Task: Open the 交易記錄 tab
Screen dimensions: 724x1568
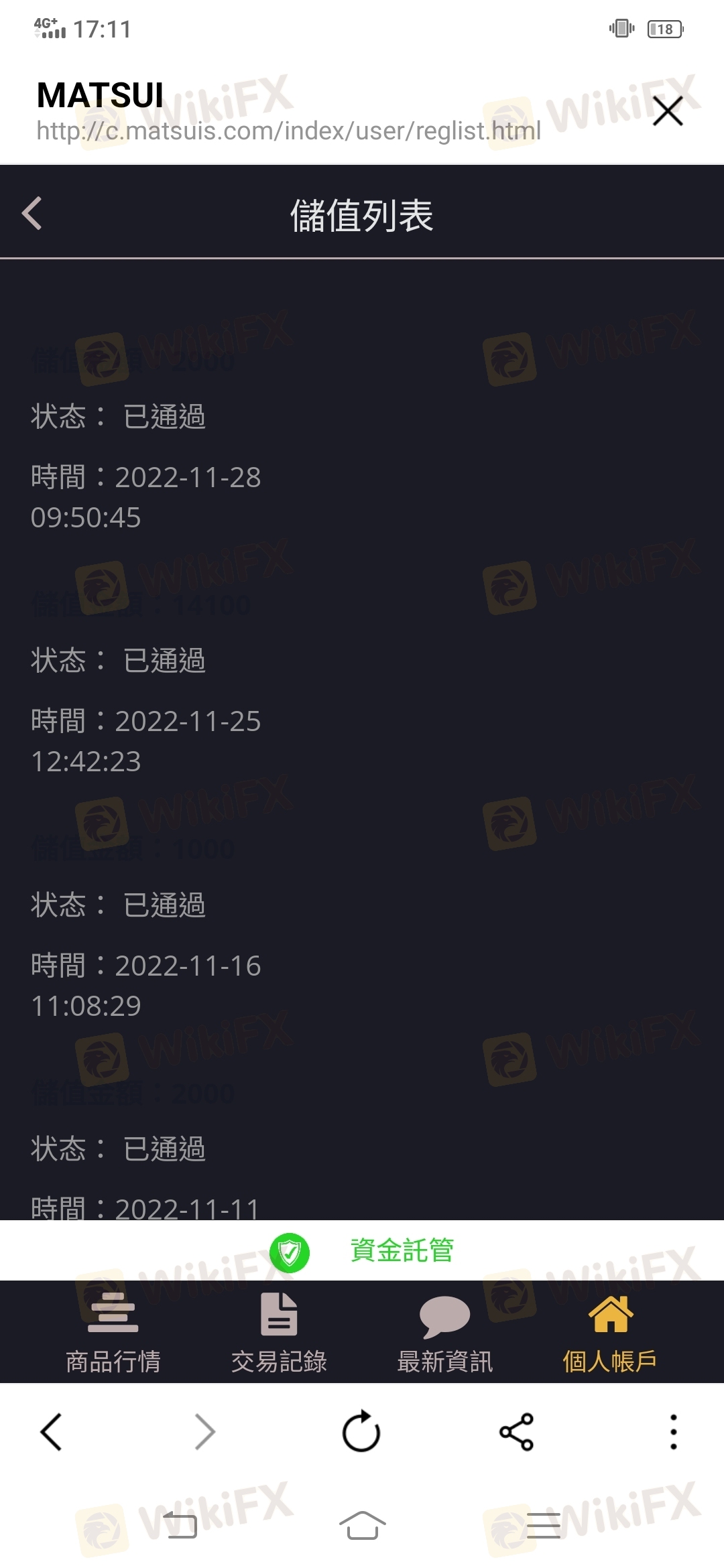Action: pos(279,1332)
